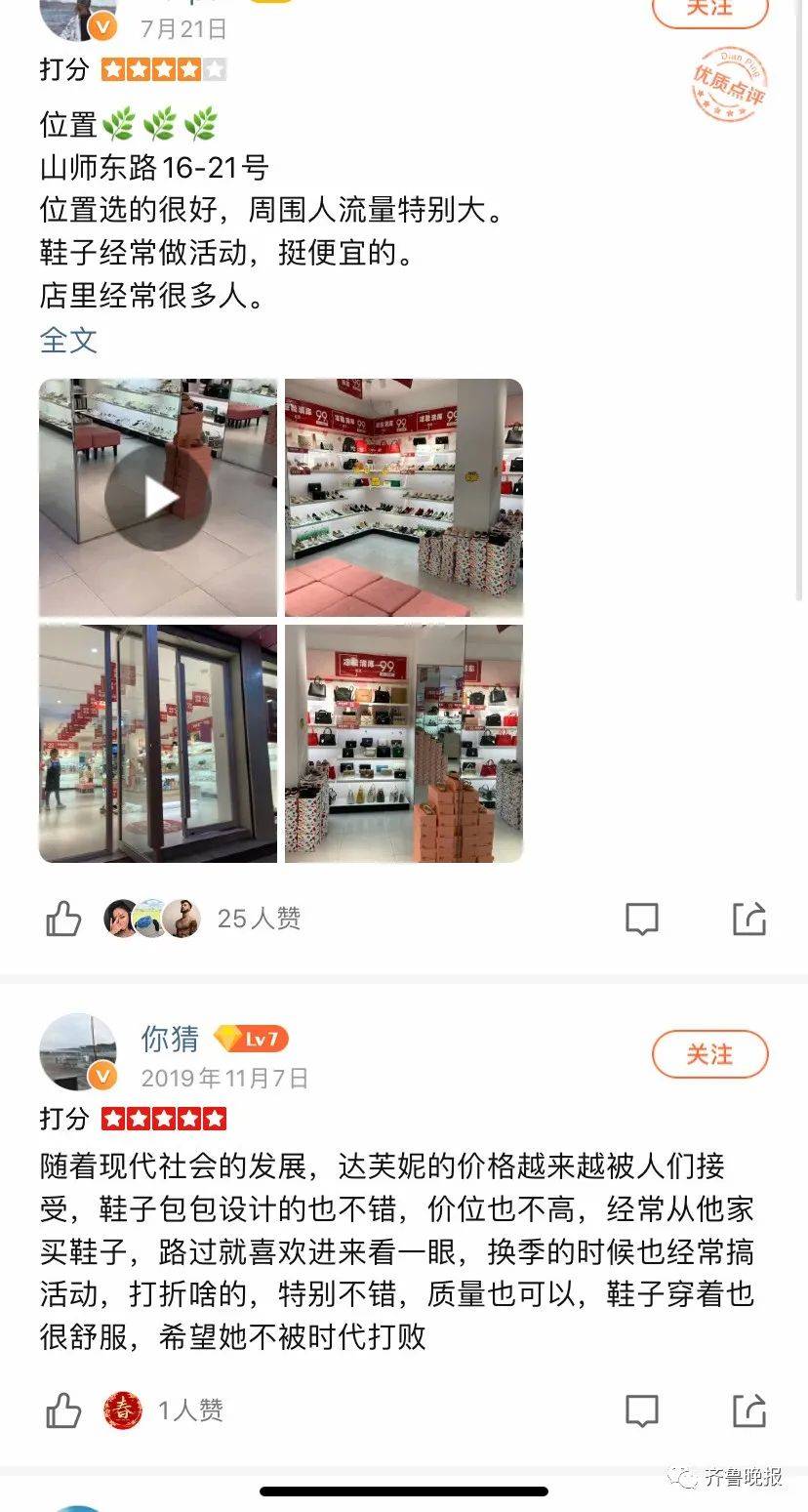Image resolution: width=808 pixels, height=1512 pixels.
Task: Toggle follow state for user 你猜
Action: (x=710, y=1055)
